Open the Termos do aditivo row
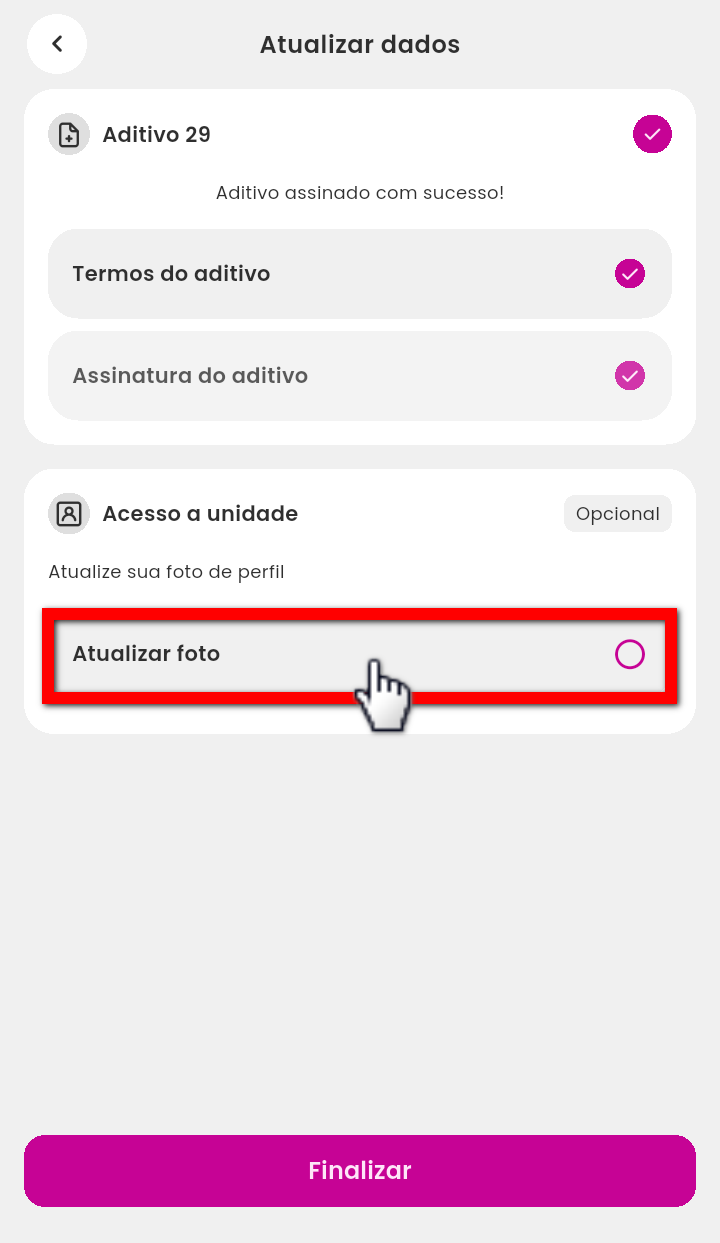This screenshot has width=720, height=1243. [359, 274]
